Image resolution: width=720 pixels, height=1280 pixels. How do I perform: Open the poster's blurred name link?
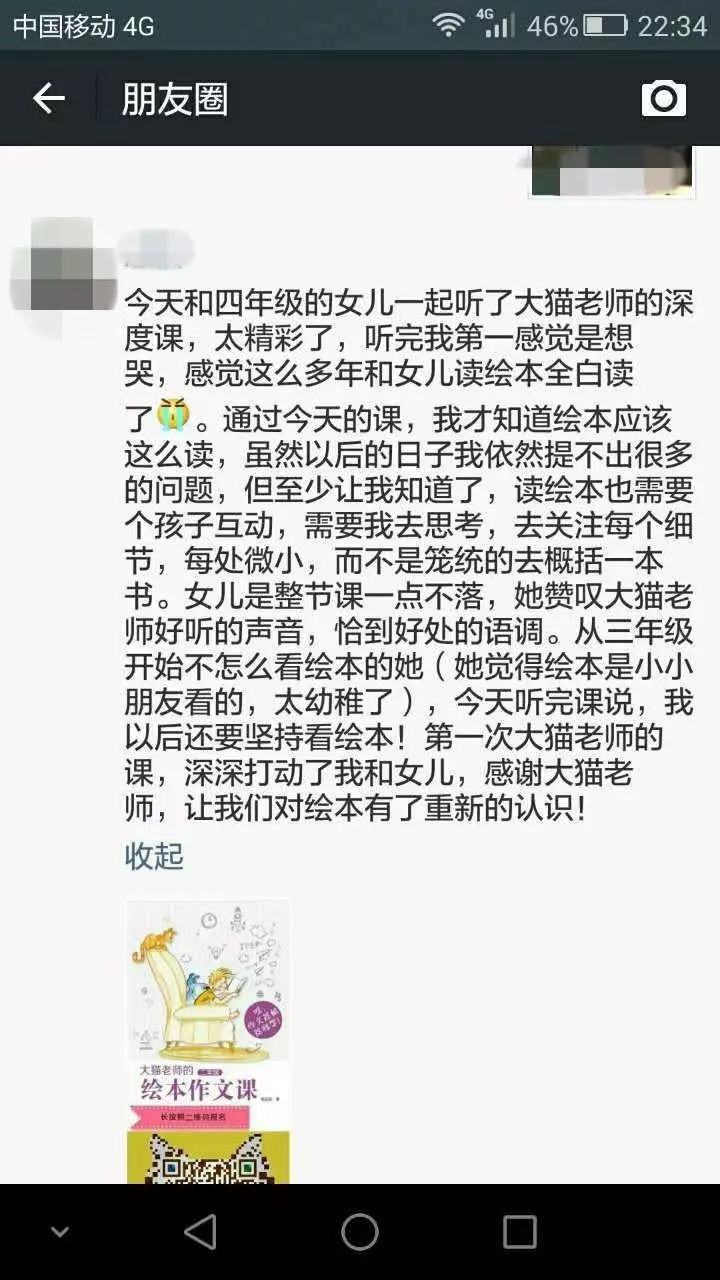[x=155, y=249]
